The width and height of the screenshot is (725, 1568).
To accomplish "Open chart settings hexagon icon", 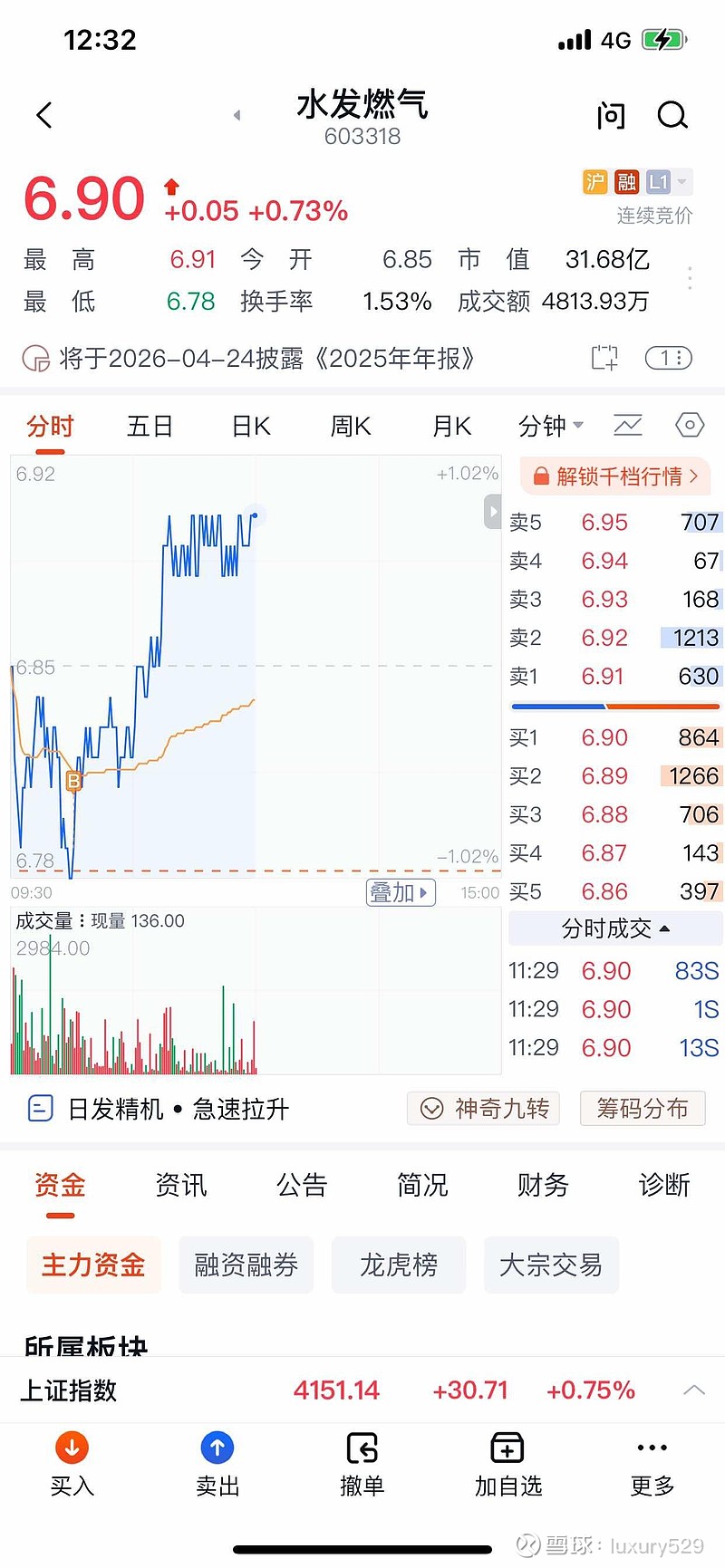I will [690, 425].
